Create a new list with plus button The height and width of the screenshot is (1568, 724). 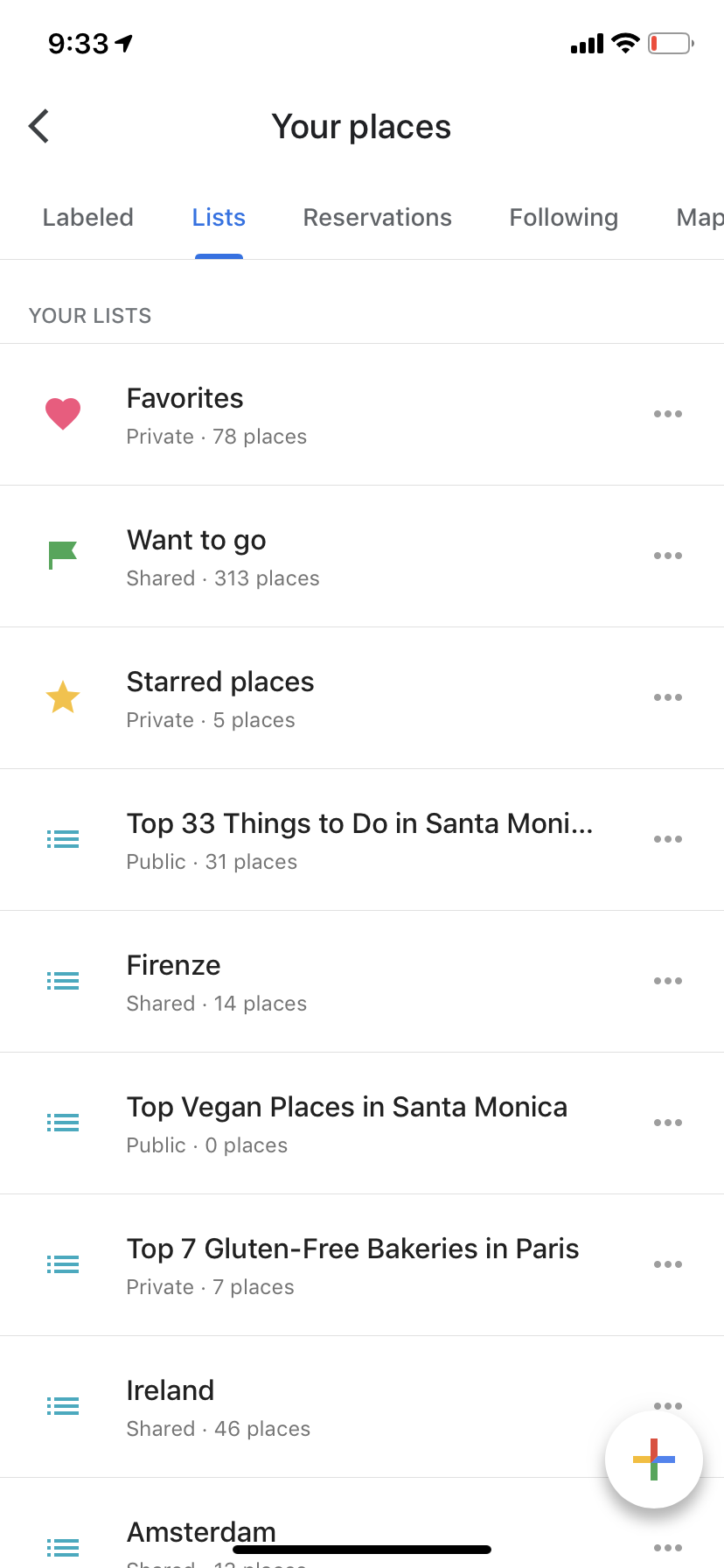(x=653, y=1459)
